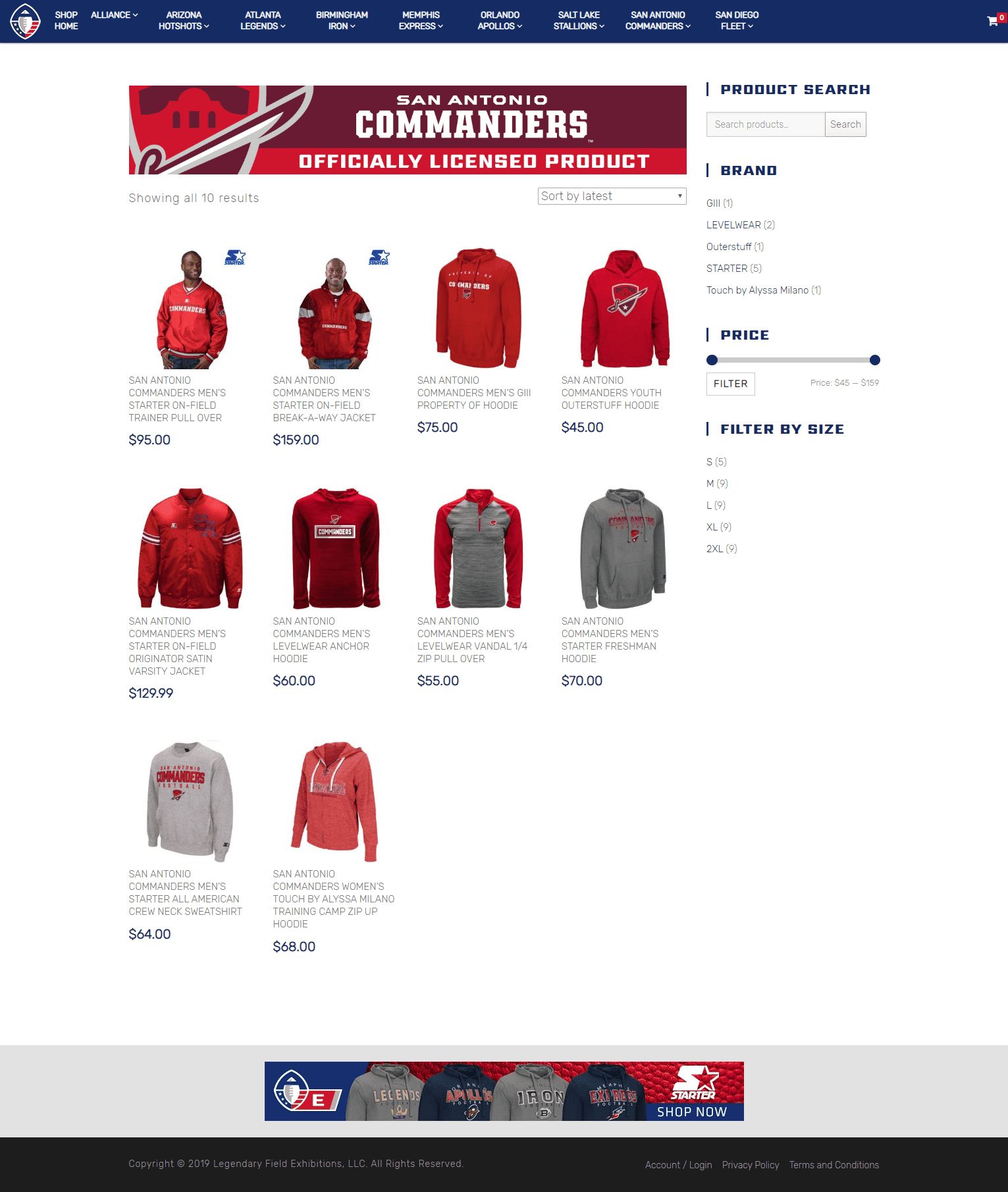Image resolution: width=1008 pixels, height=1192 pixels.
Task: Expand the San Diego Fleet menu
Action: point(737,20)
